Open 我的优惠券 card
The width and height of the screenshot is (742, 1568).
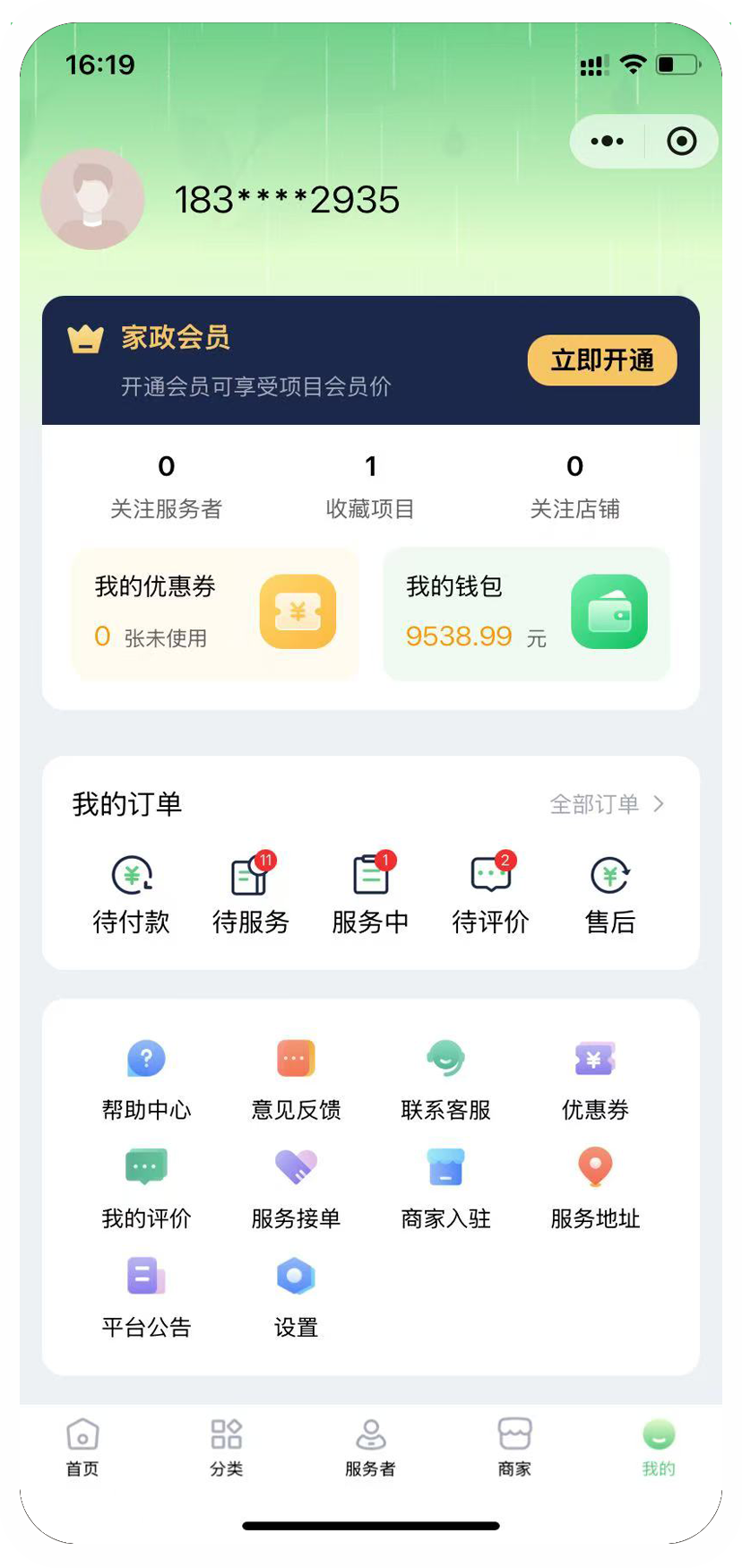pyautogui.click(x=215, y=613)
